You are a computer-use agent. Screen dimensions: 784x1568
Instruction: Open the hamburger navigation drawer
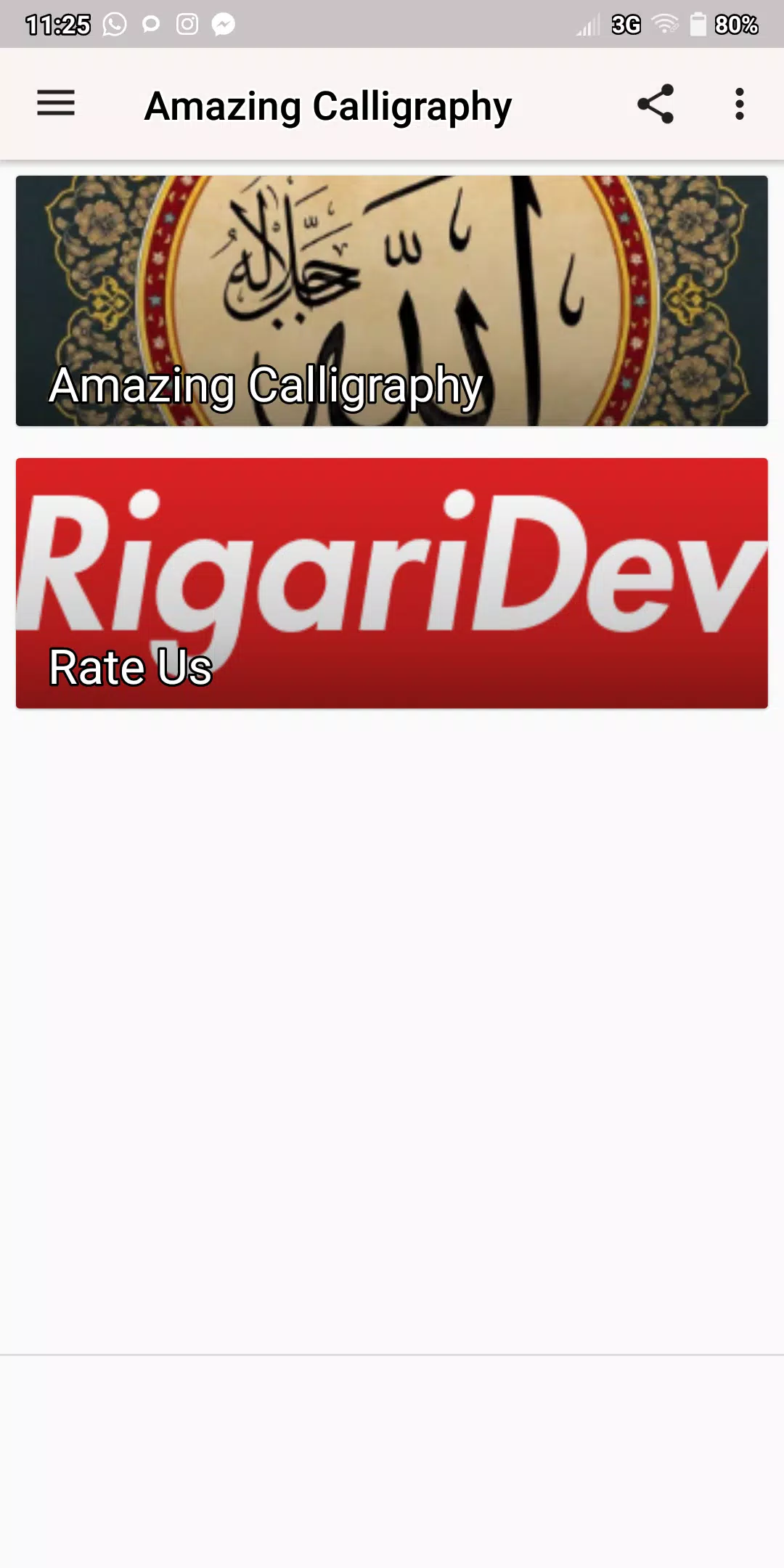(56, 103)
